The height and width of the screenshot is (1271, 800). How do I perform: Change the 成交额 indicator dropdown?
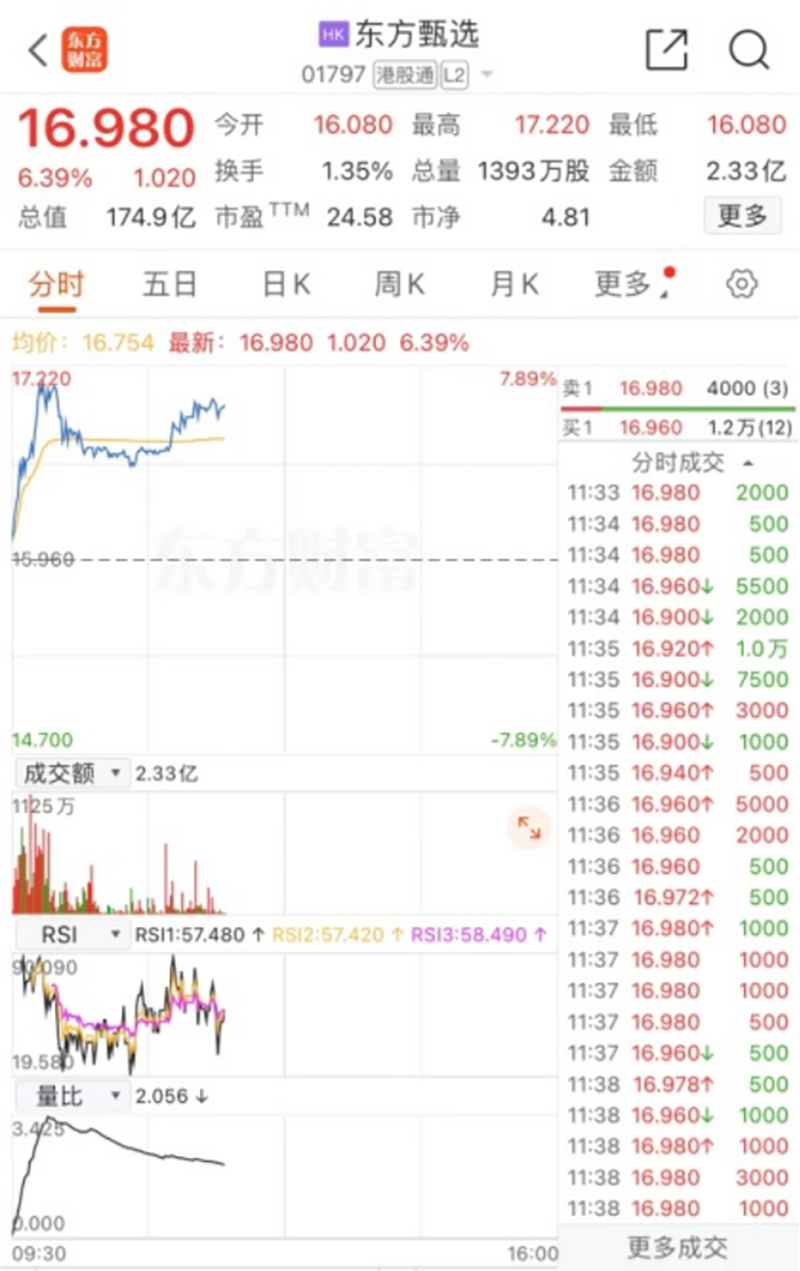[71, 773]
